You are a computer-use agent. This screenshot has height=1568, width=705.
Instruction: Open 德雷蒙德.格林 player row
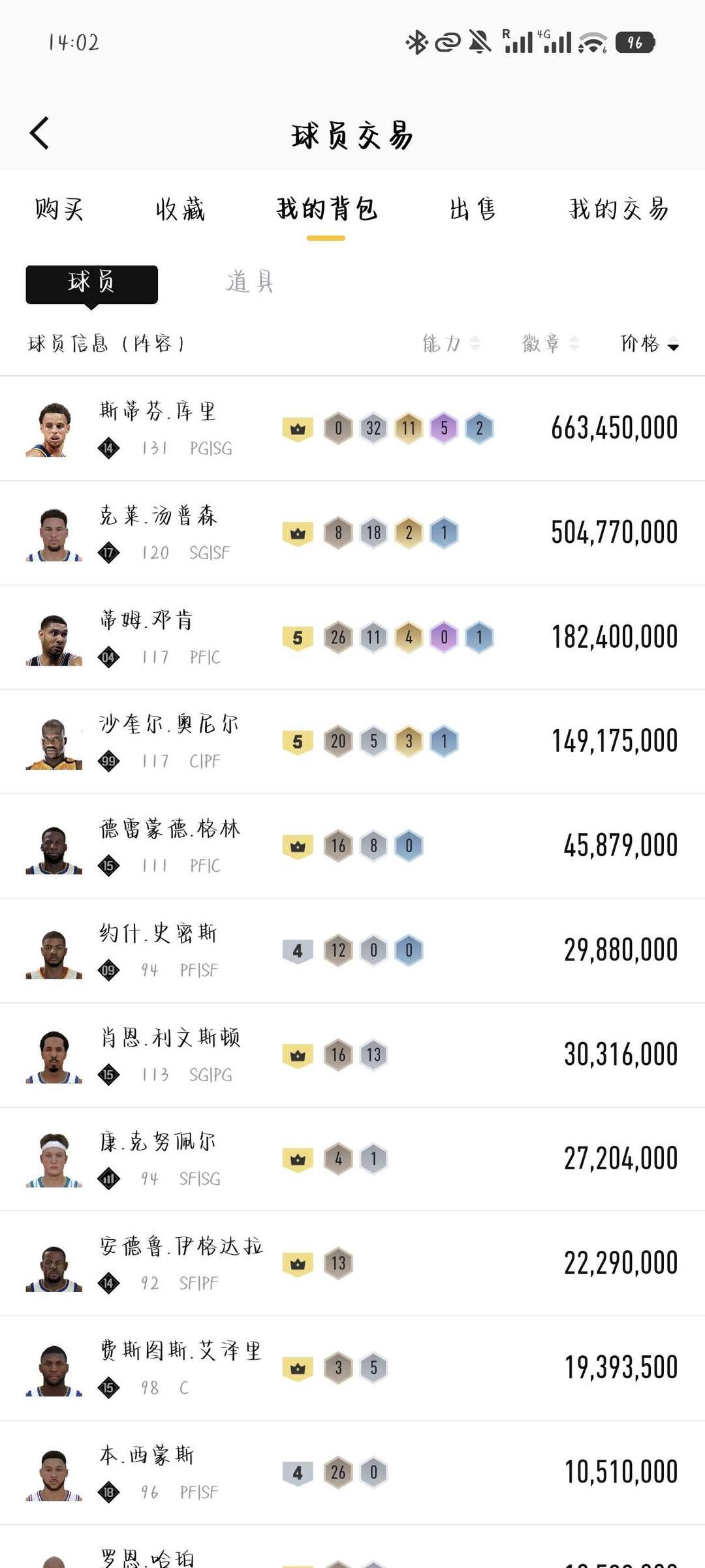click(x=352, y=846)
